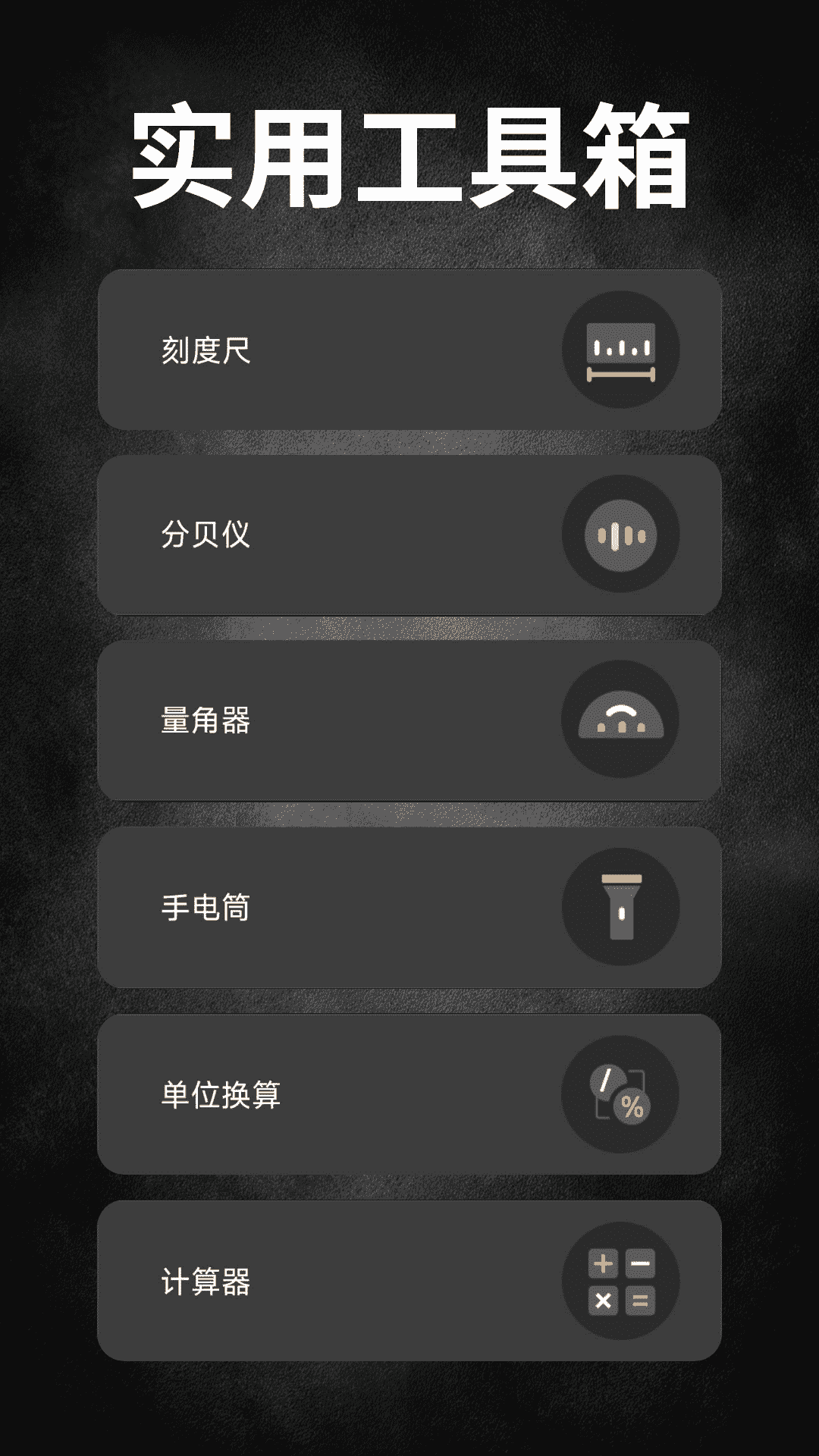Open the 刻度尺 ruler tool
This screenshot has height=1456, width=819.
409,350
